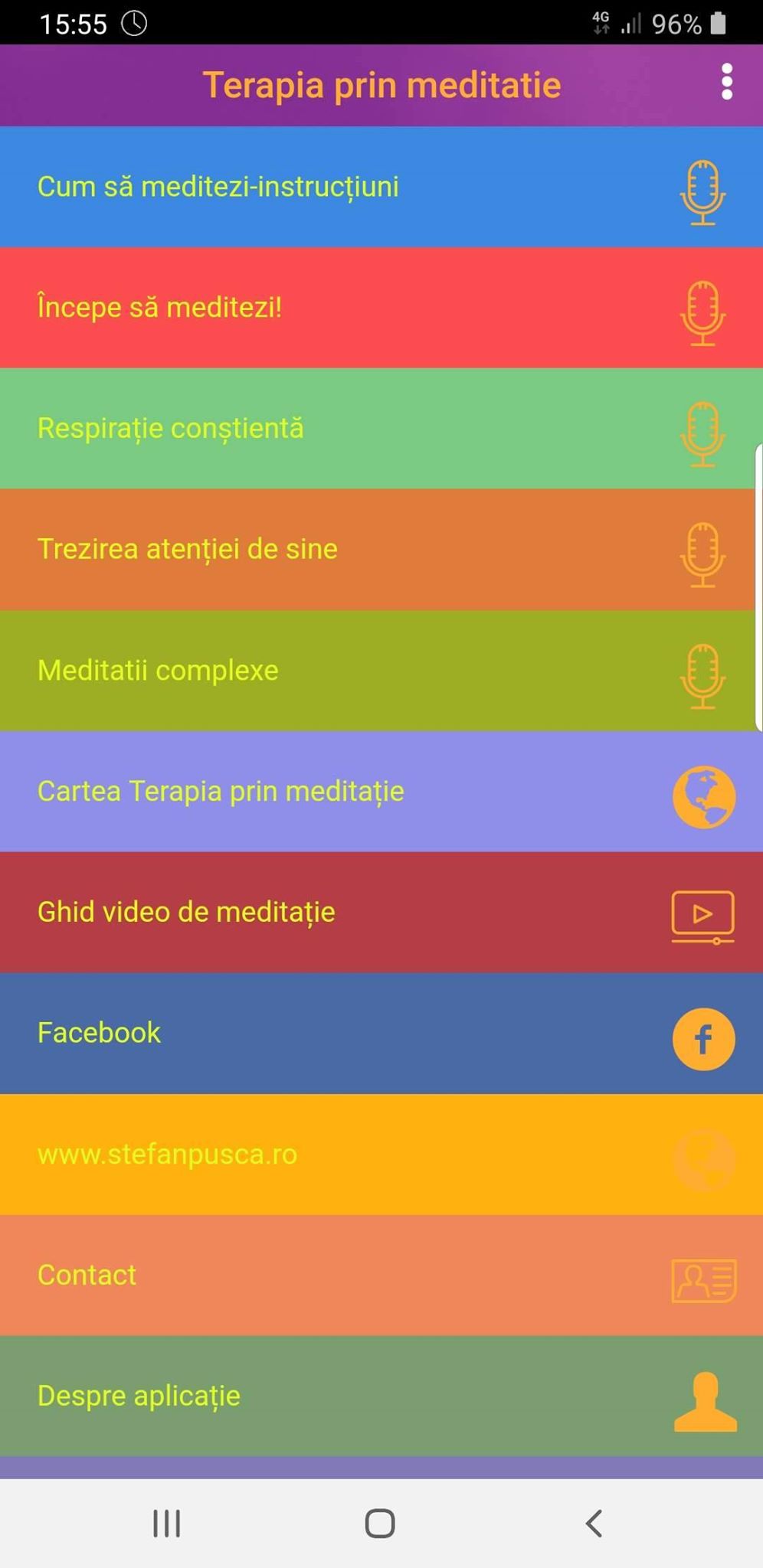The width and height of the screenshot is (763, 1568).
Task: Visit www.stefanpusca.ro
Action: 381,1155
